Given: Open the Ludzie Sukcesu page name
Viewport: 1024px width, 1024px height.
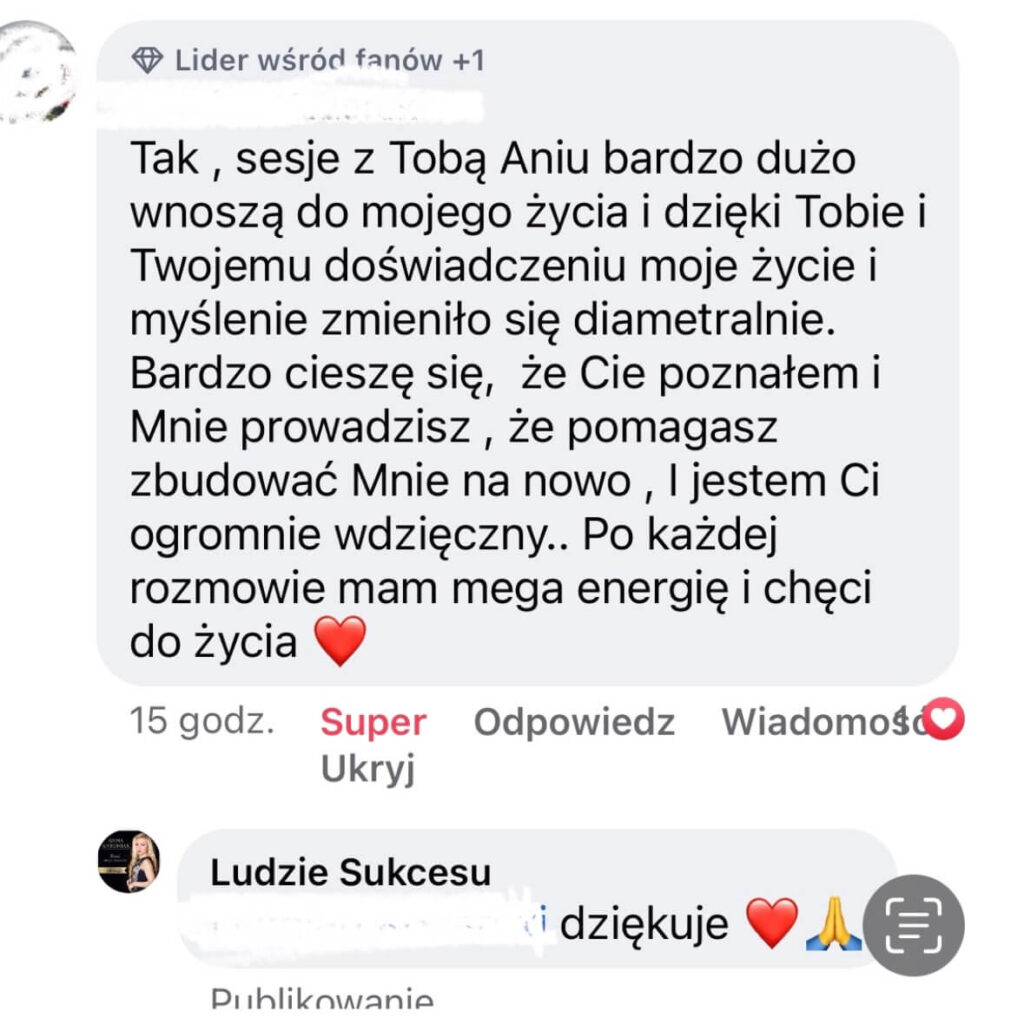Looking at the screenshot, I should click(x=351, y=873).
